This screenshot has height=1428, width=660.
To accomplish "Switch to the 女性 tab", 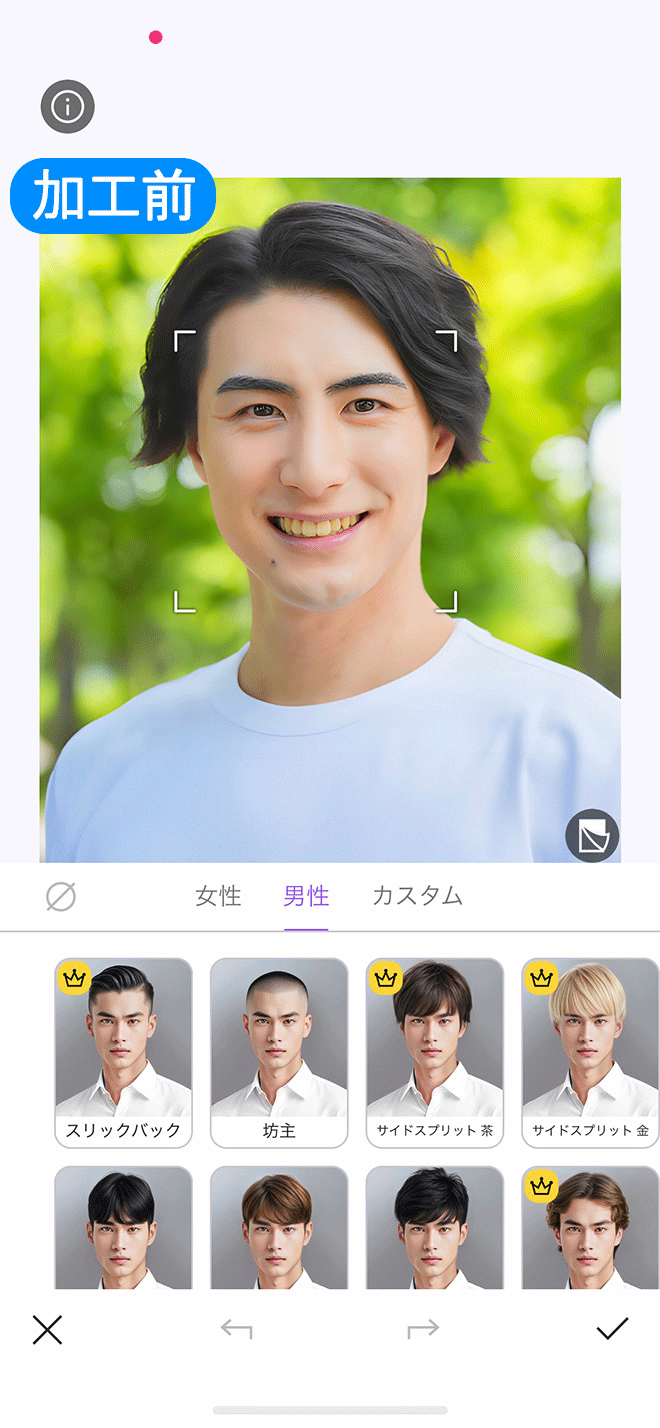I will (x=218, y=896).
